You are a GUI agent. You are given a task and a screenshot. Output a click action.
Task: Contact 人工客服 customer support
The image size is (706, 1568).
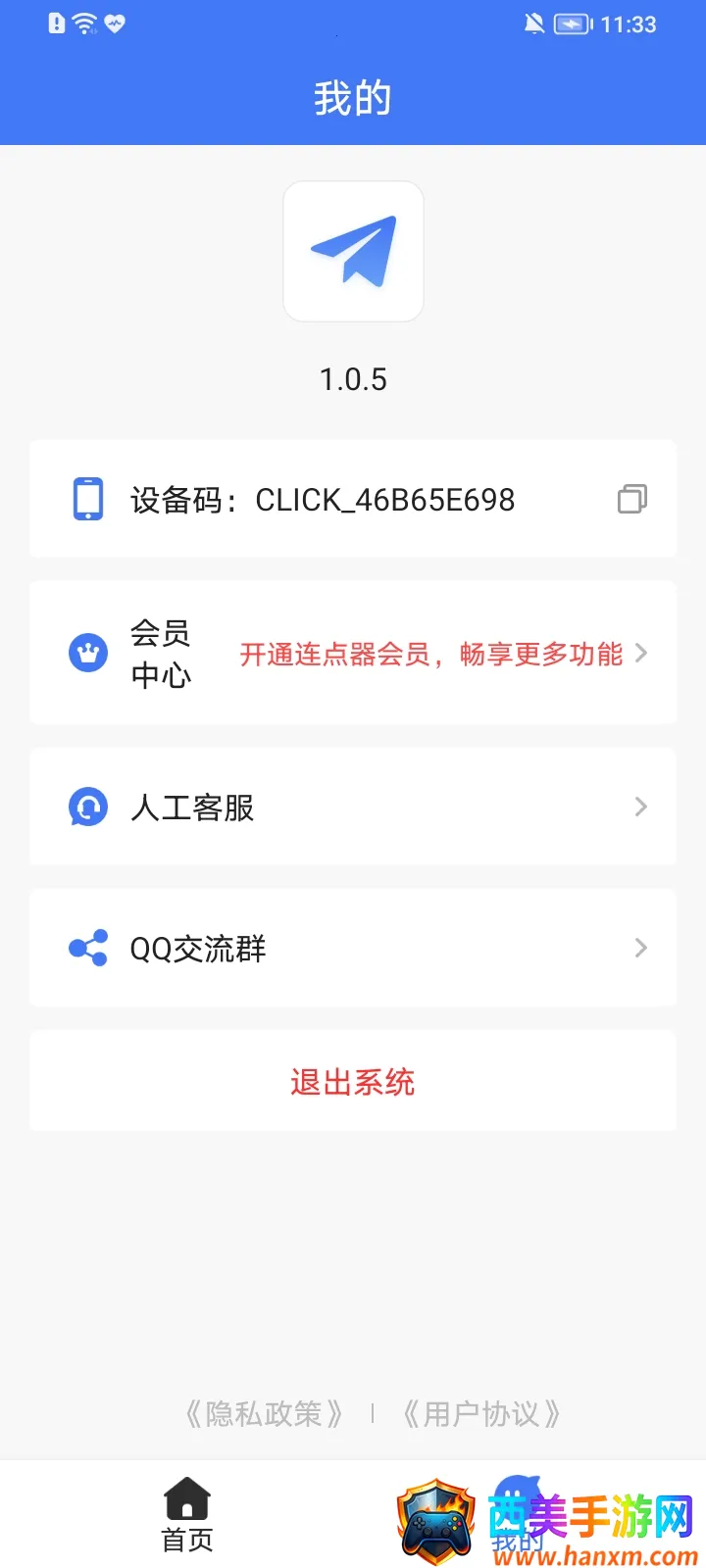click(x=353, y=808)
